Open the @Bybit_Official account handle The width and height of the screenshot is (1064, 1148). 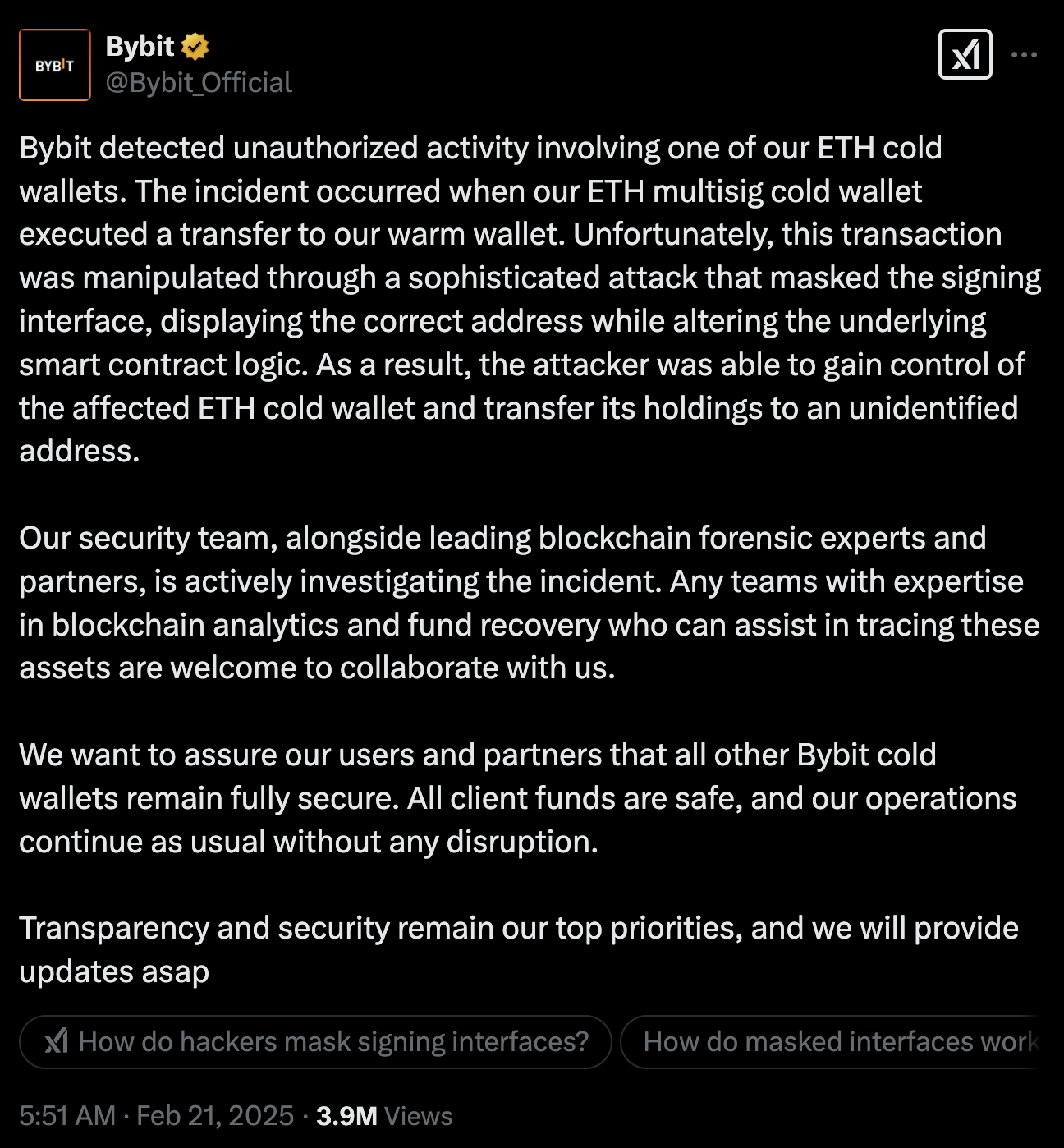point(199,82)
